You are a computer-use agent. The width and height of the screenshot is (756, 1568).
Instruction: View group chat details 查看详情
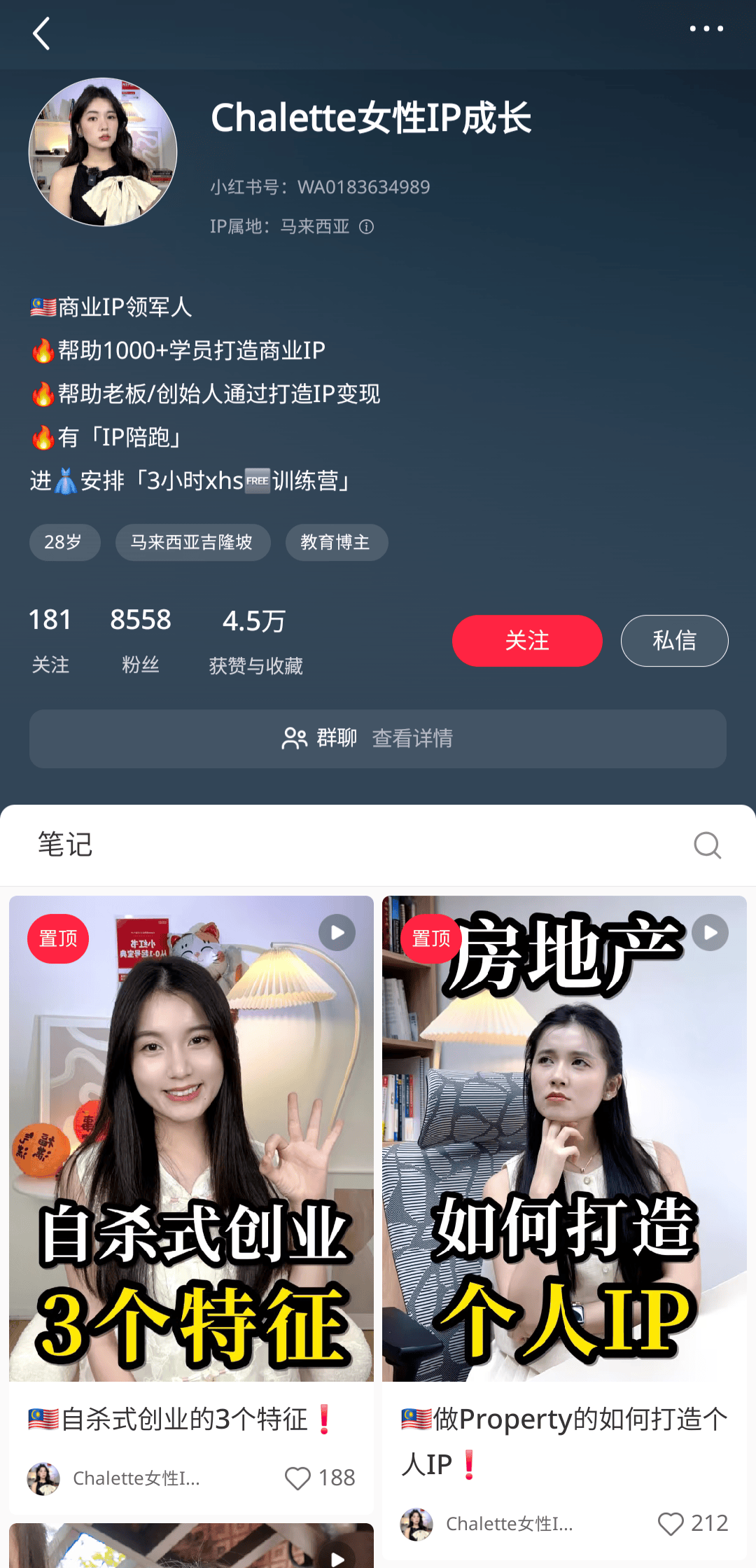[x=412, y=738]
